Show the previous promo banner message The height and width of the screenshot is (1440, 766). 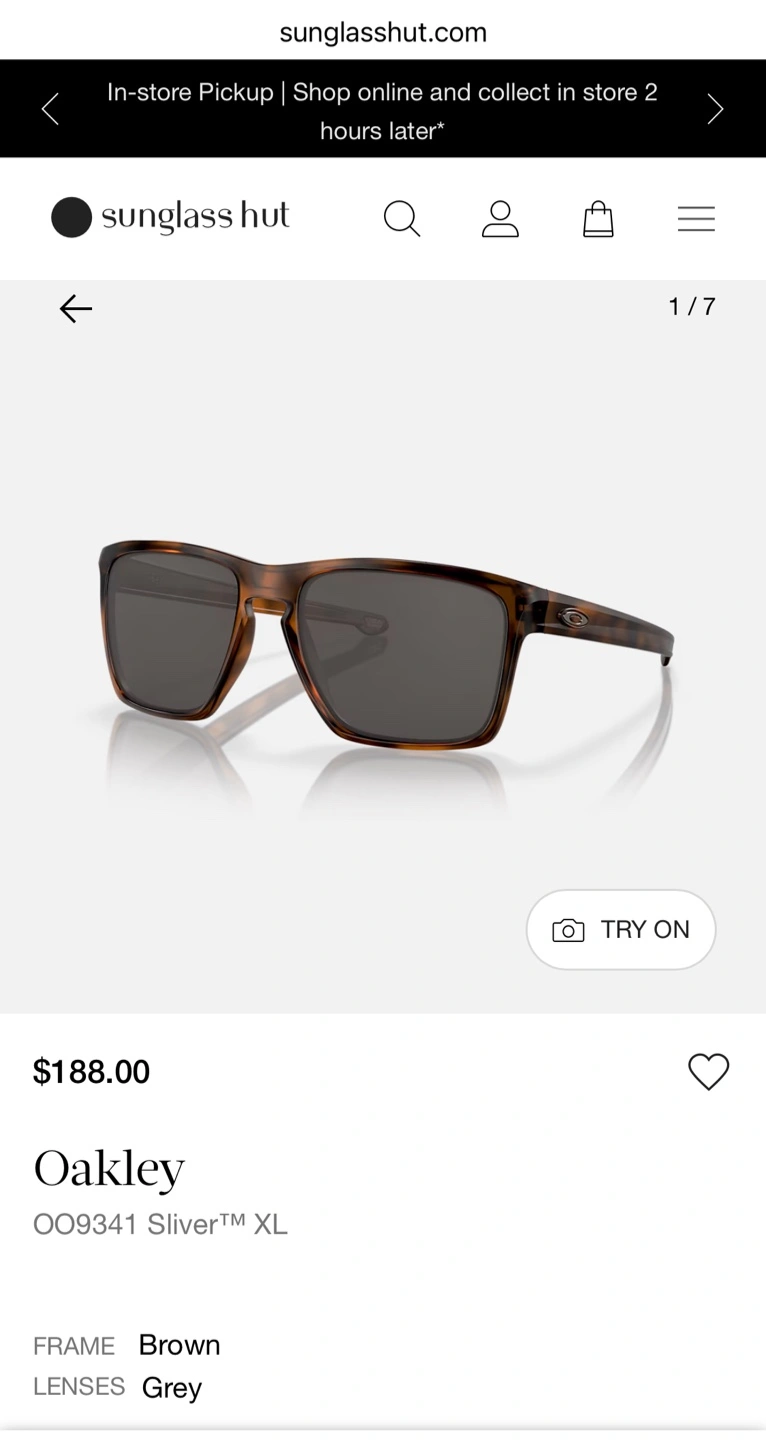click(50, 109)
